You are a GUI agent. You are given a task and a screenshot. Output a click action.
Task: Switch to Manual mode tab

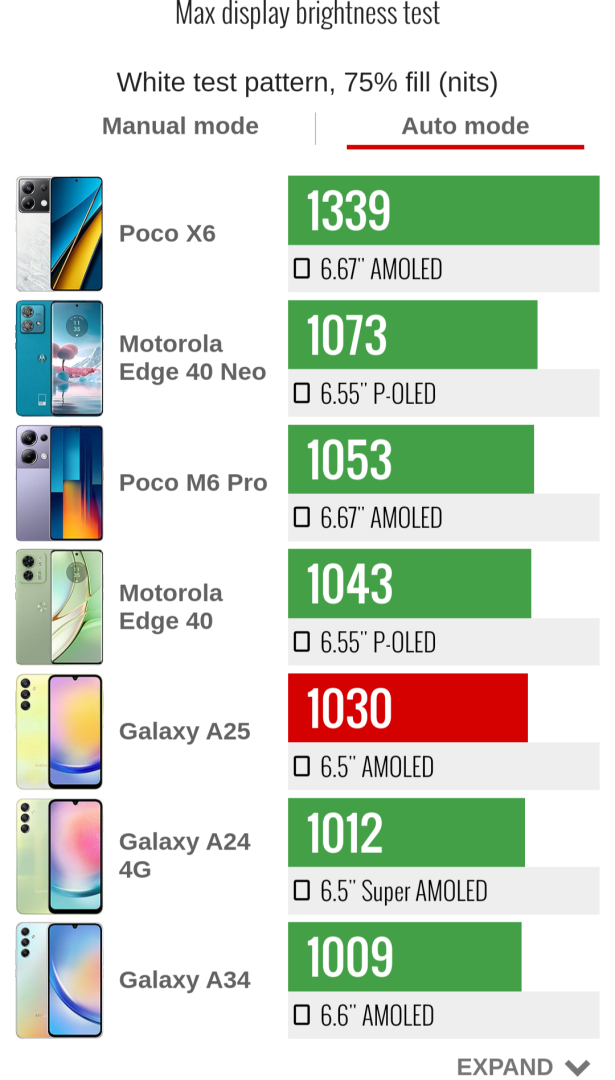tap(180, 127)
